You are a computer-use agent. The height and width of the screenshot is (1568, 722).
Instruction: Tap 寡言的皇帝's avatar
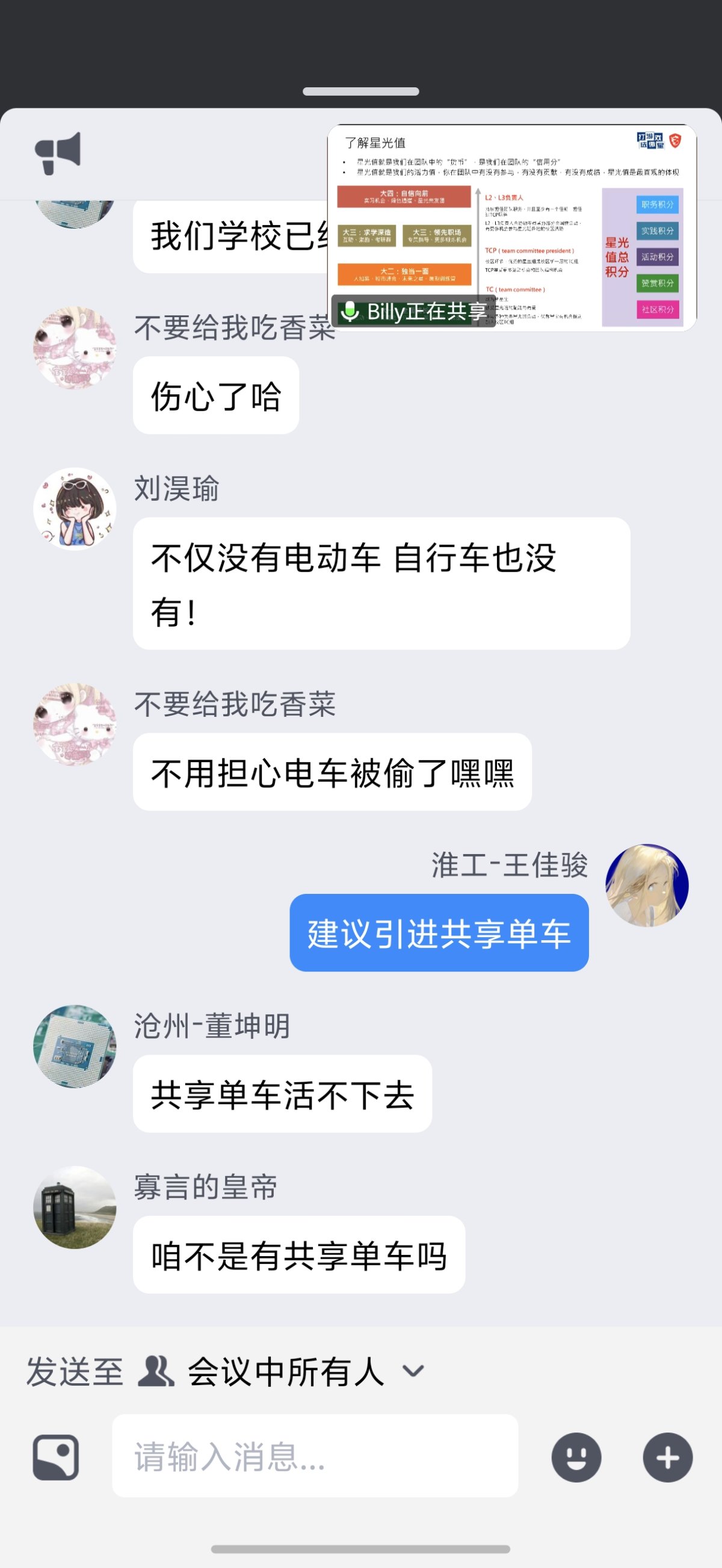click(x=74, y=1208)
